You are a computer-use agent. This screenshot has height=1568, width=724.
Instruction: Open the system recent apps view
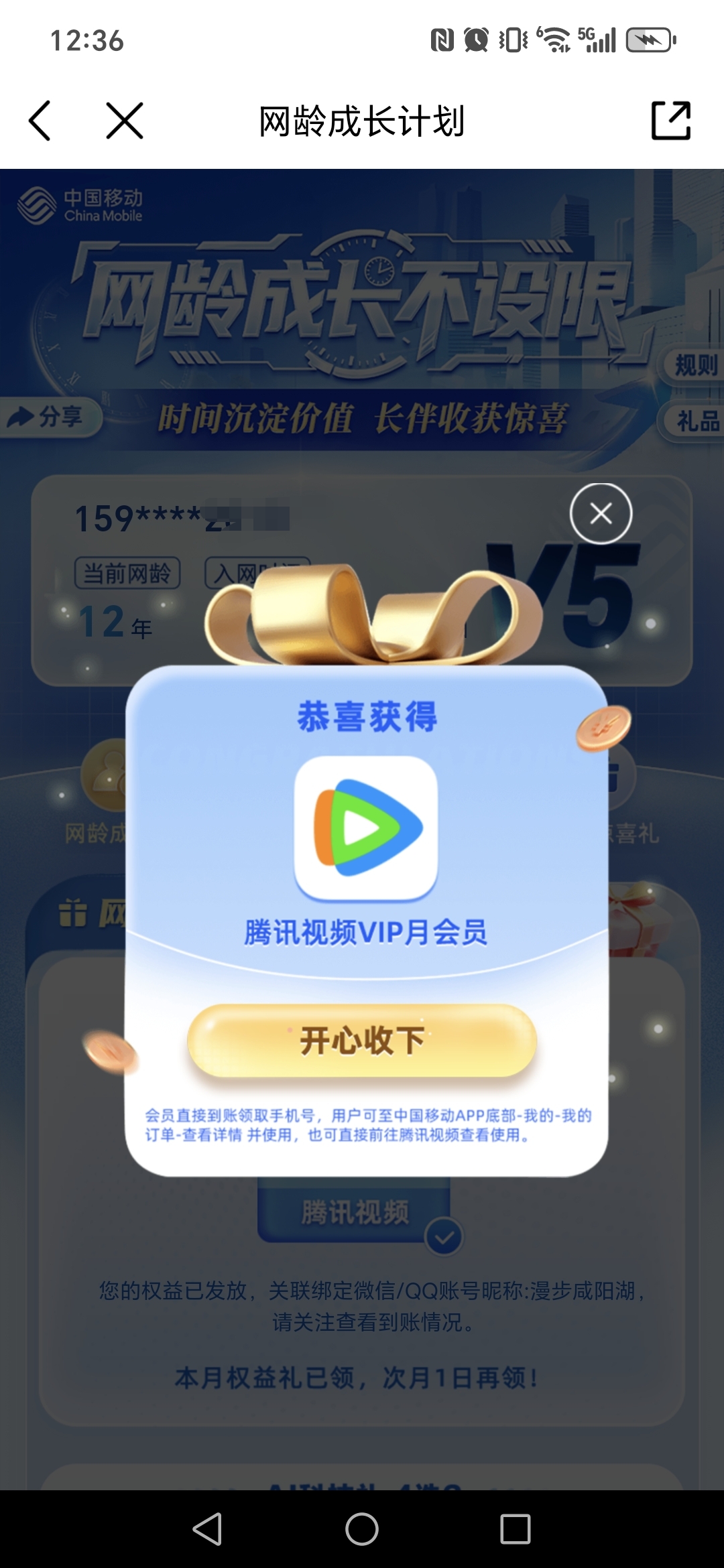point(516,1529)
